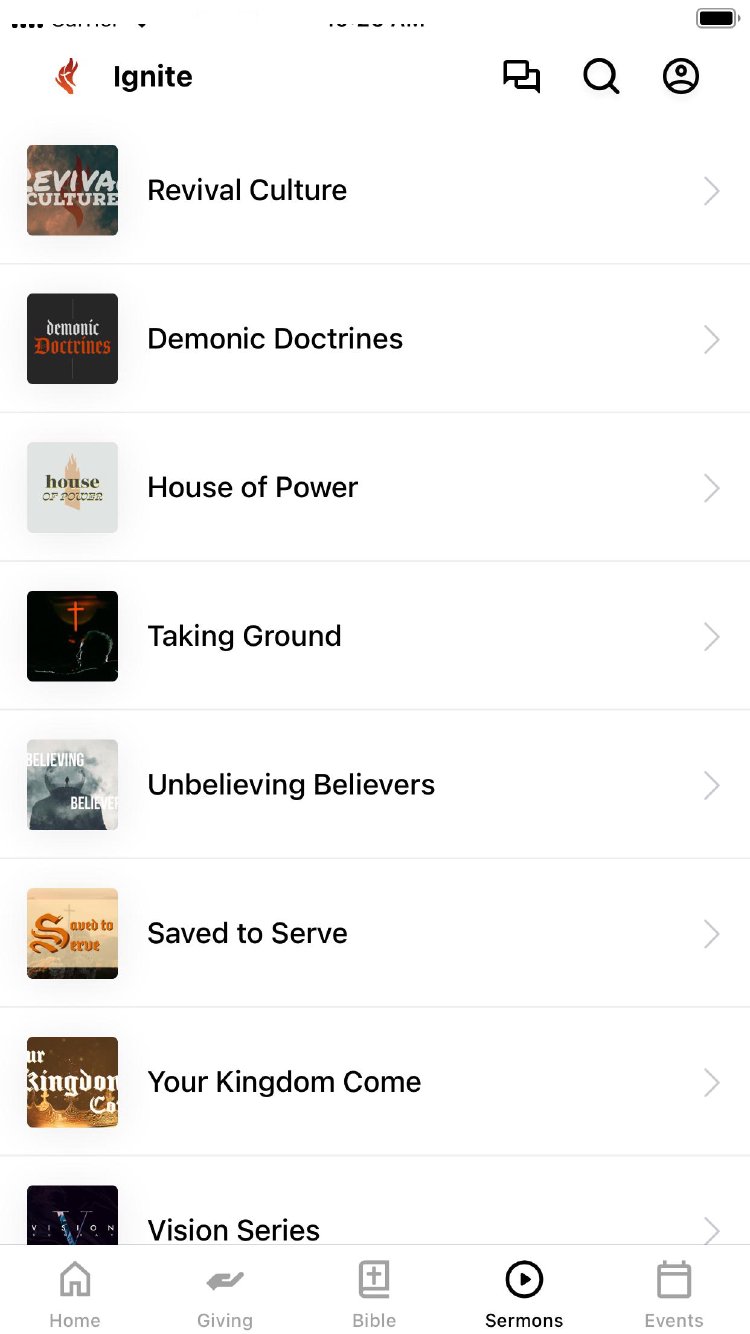Switch to the Bible tab
Screen dimensions: 750x1334
coord(374,1295)
